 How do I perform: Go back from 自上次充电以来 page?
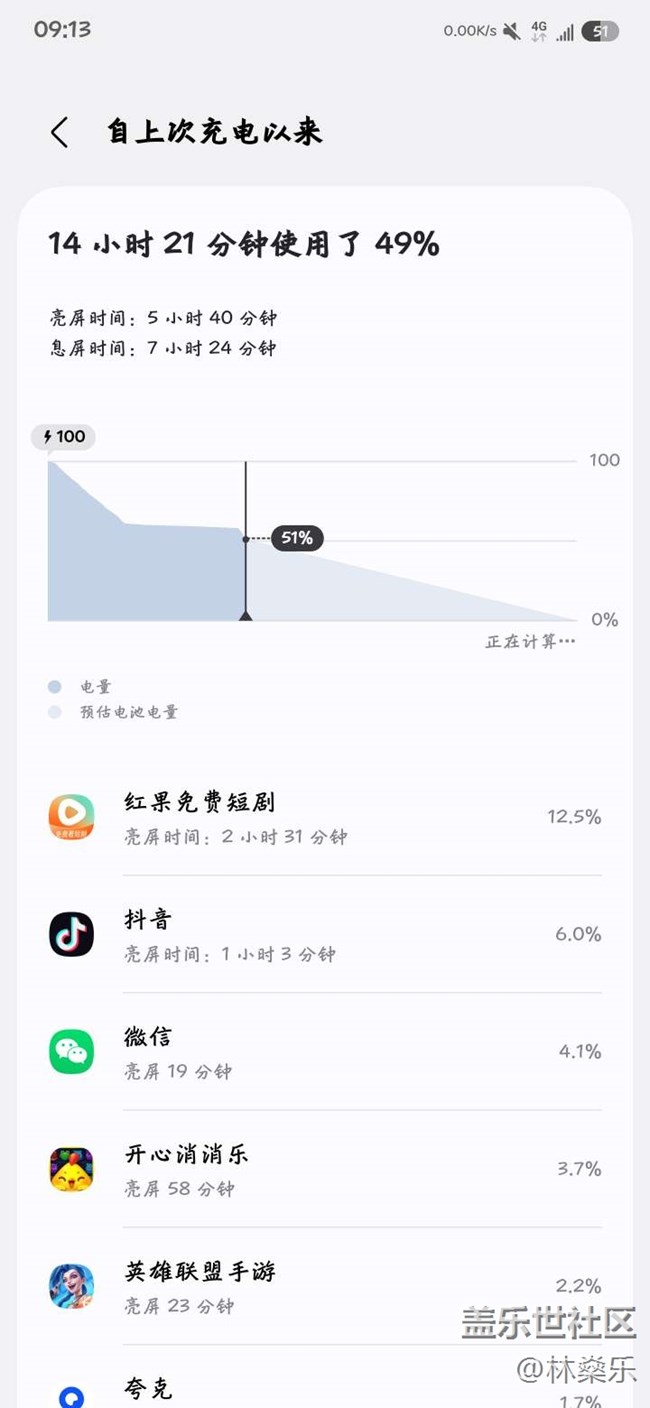click(x=60, y=132)
